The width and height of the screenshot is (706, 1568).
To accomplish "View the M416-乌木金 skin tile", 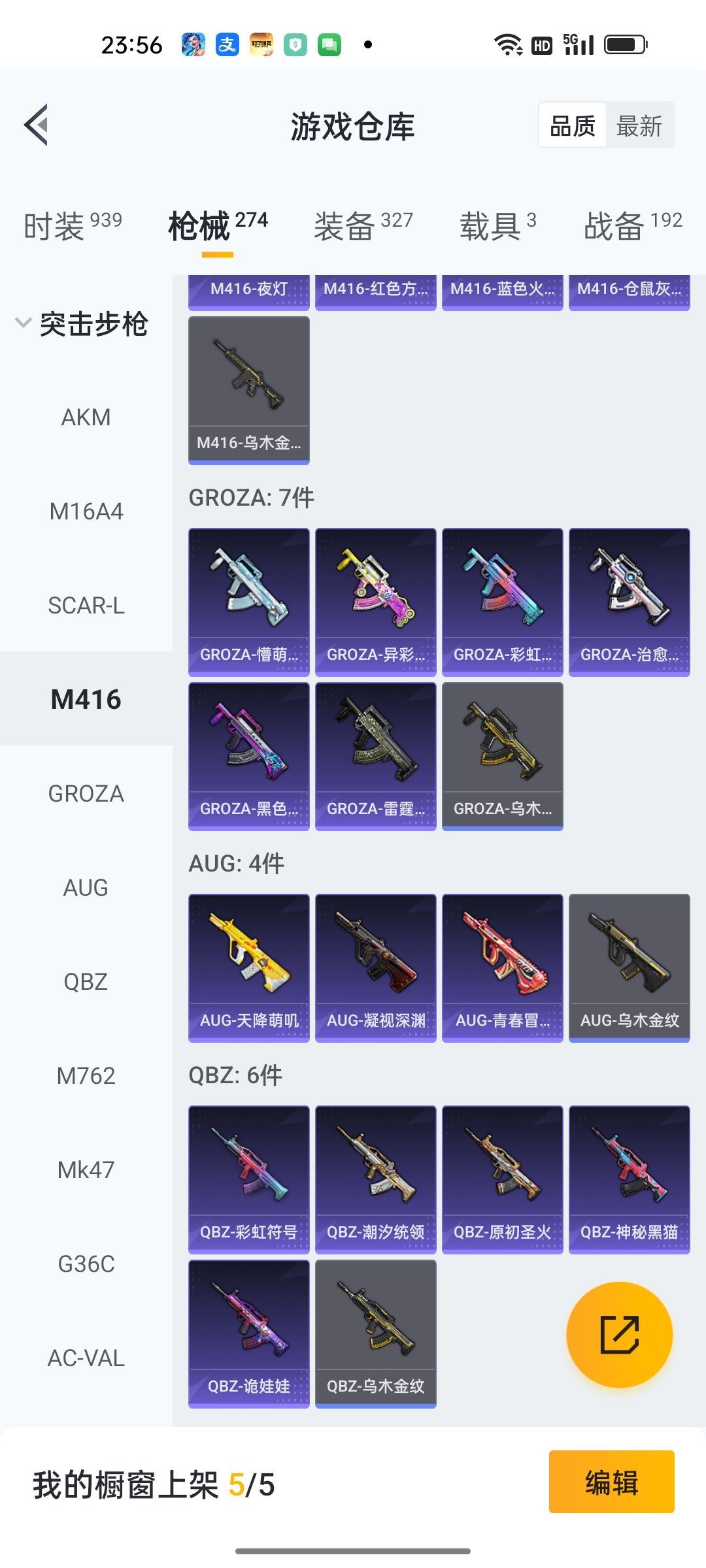I will 249,391.
